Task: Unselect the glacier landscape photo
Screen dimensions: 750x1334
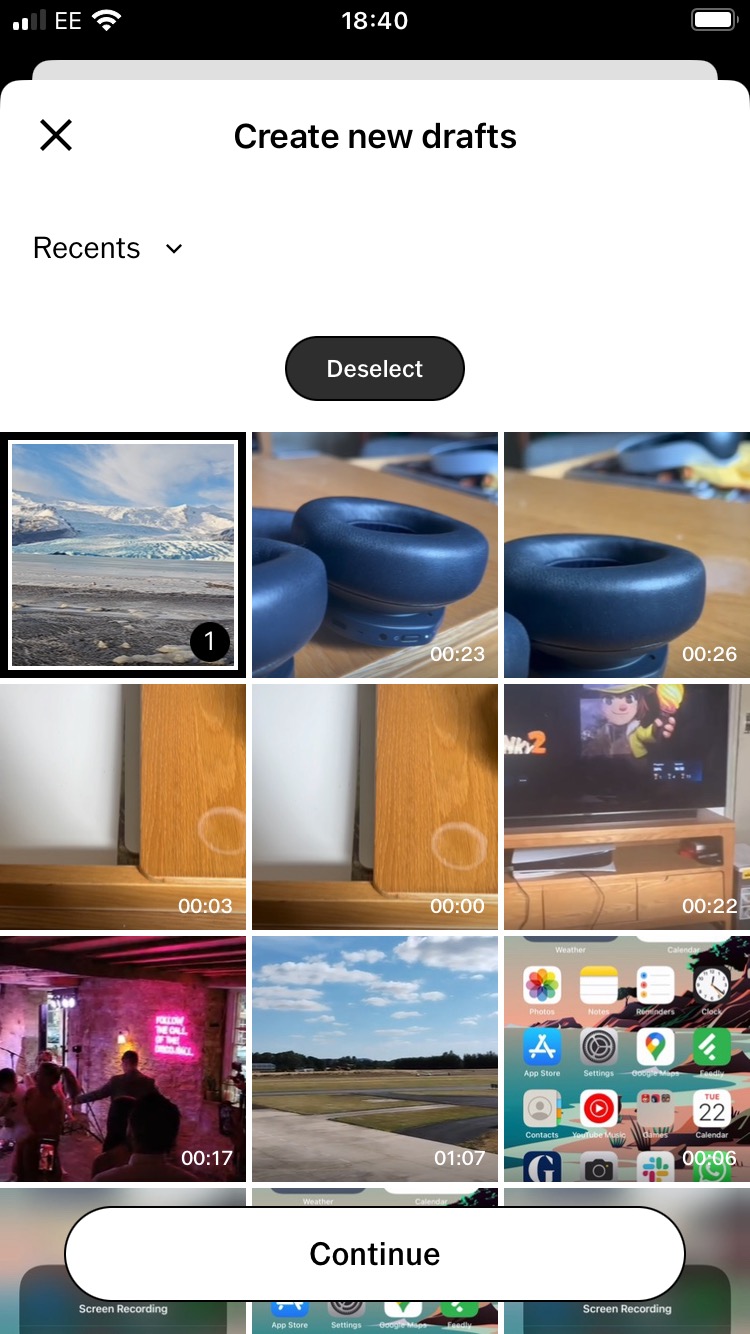Action: tap(122, 555)
